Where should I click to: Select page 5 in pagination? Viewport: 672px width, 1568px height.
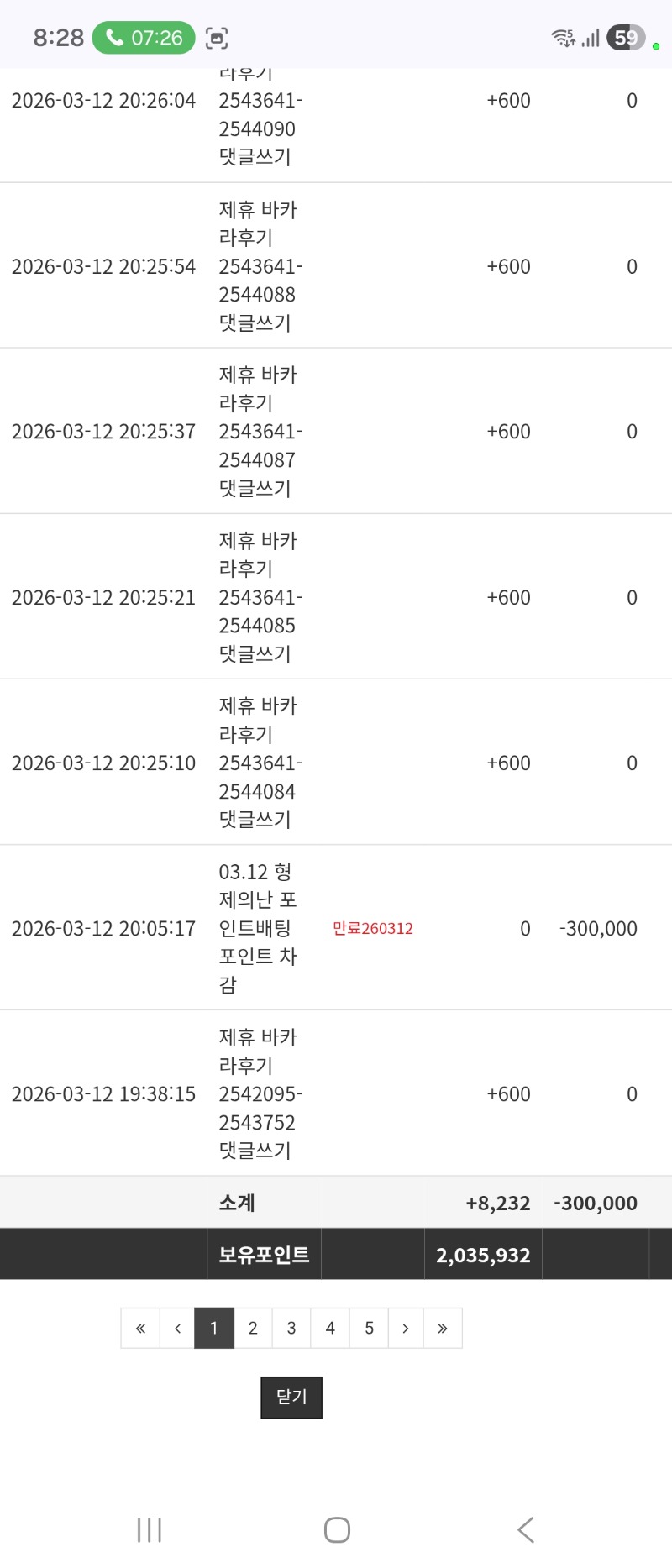[x=369, y=1328]
